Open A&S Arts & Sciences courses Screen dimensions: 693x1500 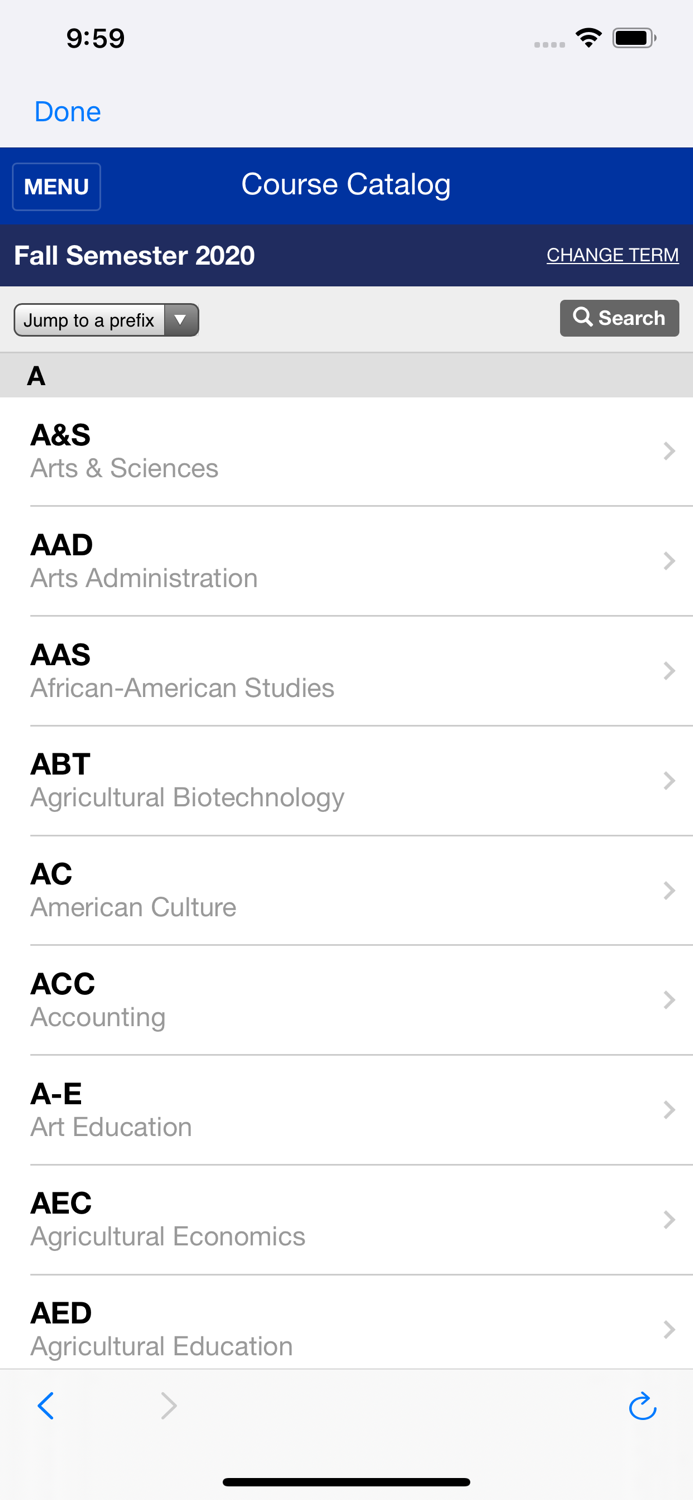pos(346,451)
